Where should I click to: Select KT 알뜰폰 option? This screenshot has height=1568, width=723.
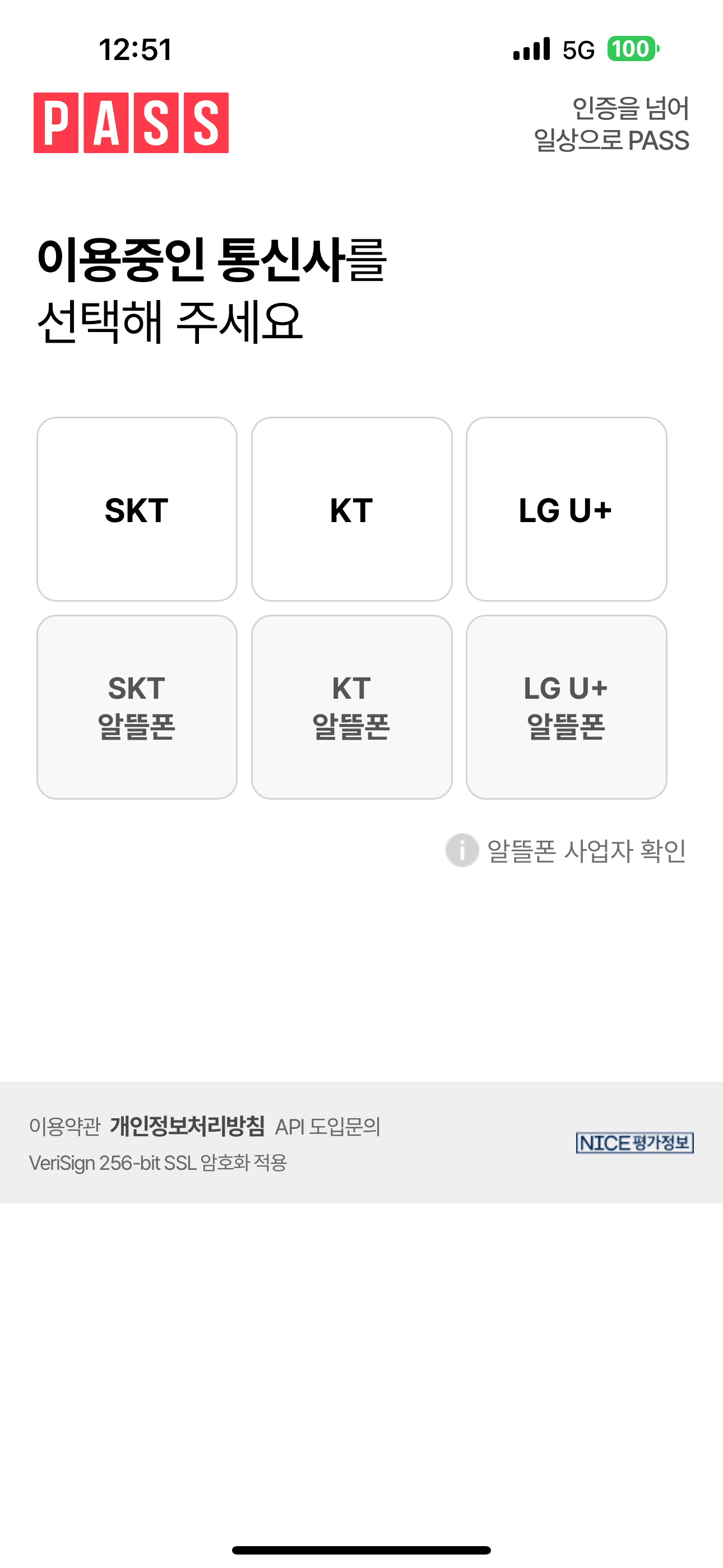351,708
